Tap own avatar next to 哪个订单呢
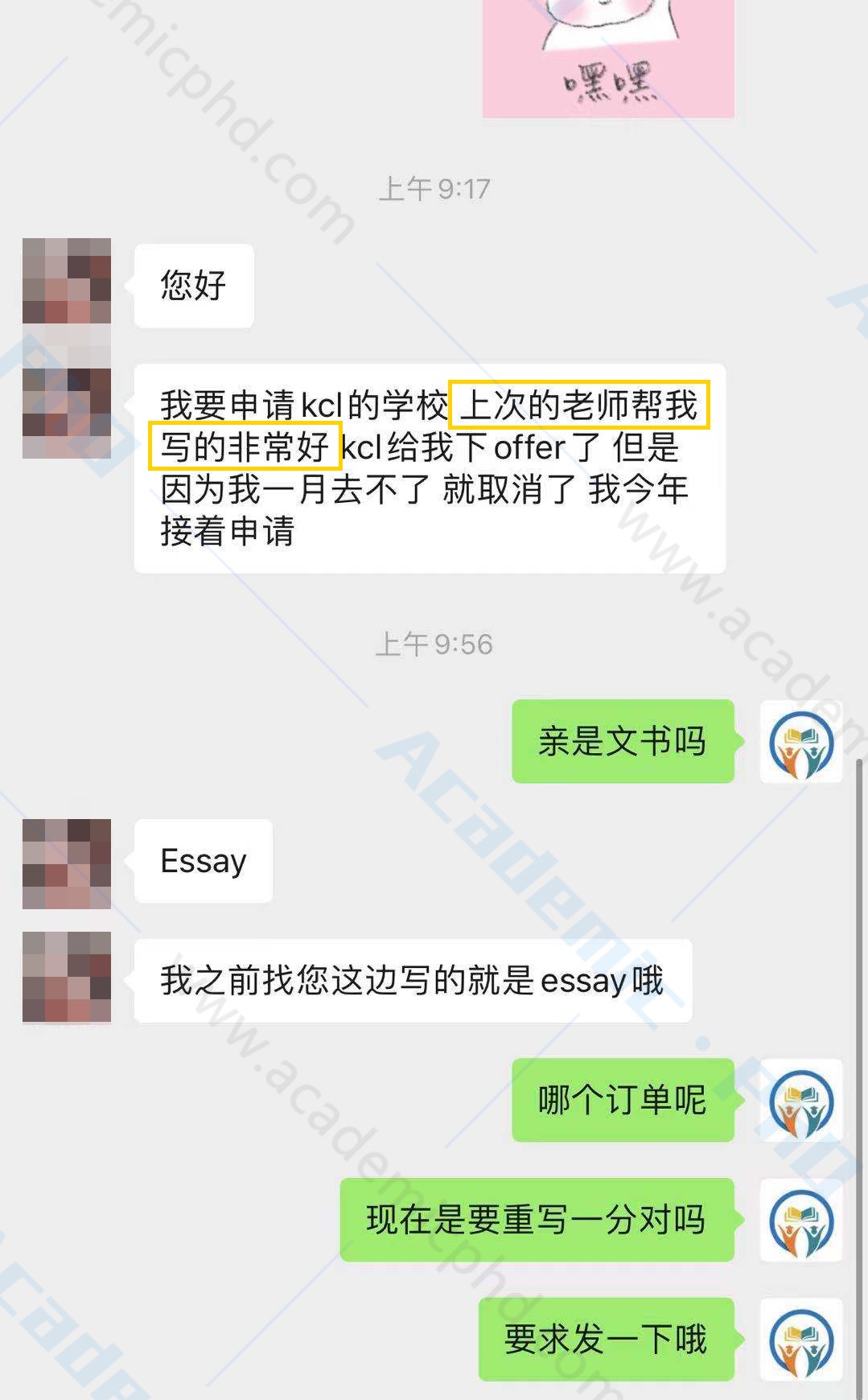The width and height of the screenshot is (868, 1400). [801, 1101]
